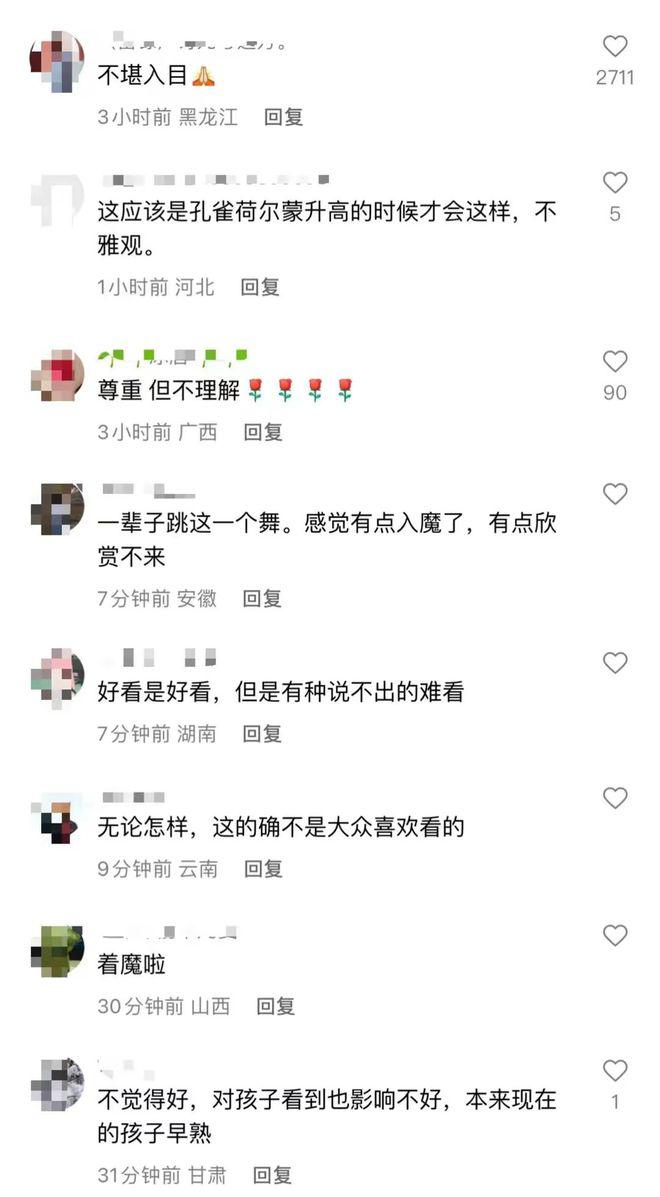Screen dimensions: 660x1197
Task: Reply to the 黑龙江 comment 不堪入目
Action: tap(283, 117)
